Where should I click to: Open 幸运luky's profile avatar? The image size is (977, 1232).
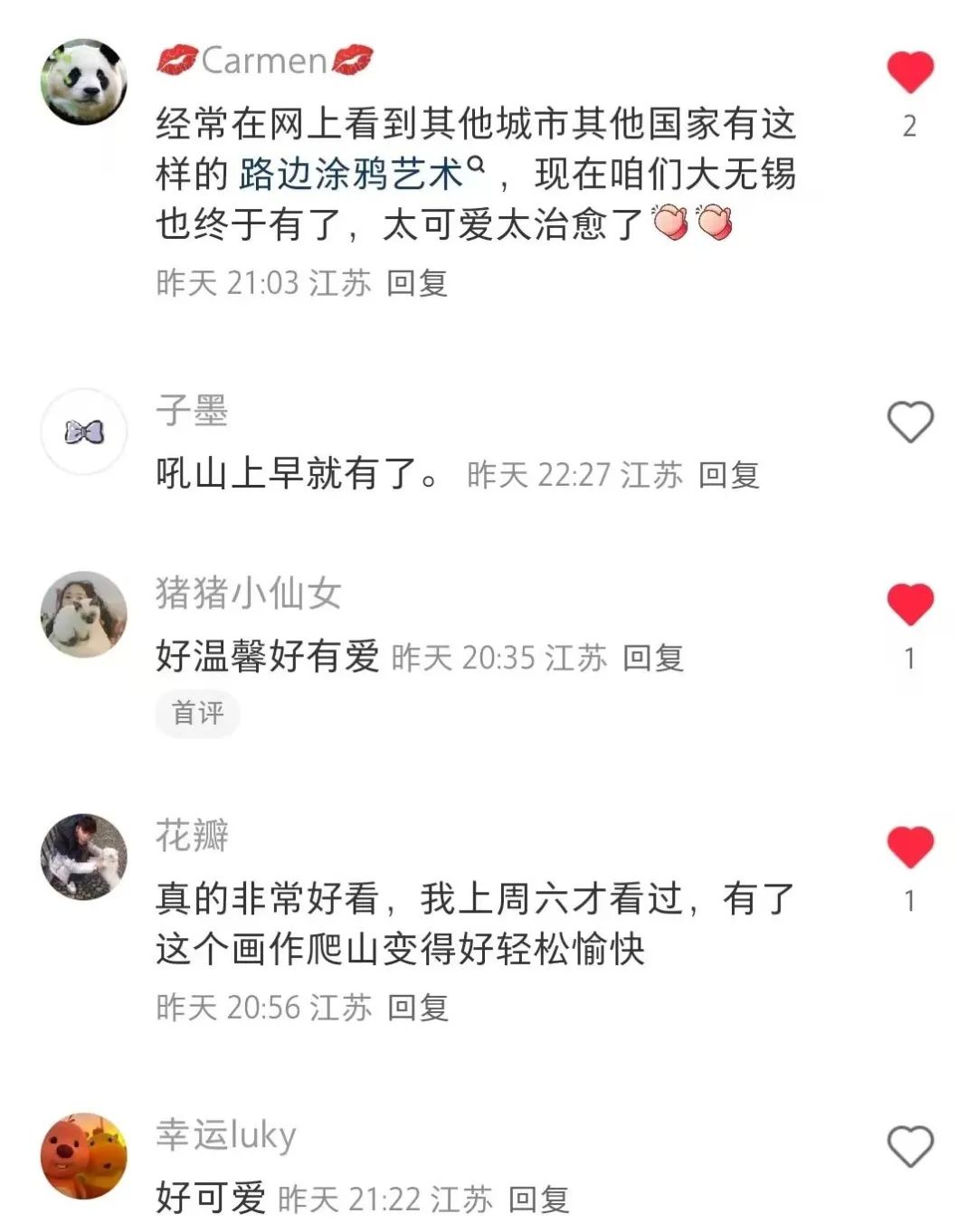(84, 1156)
